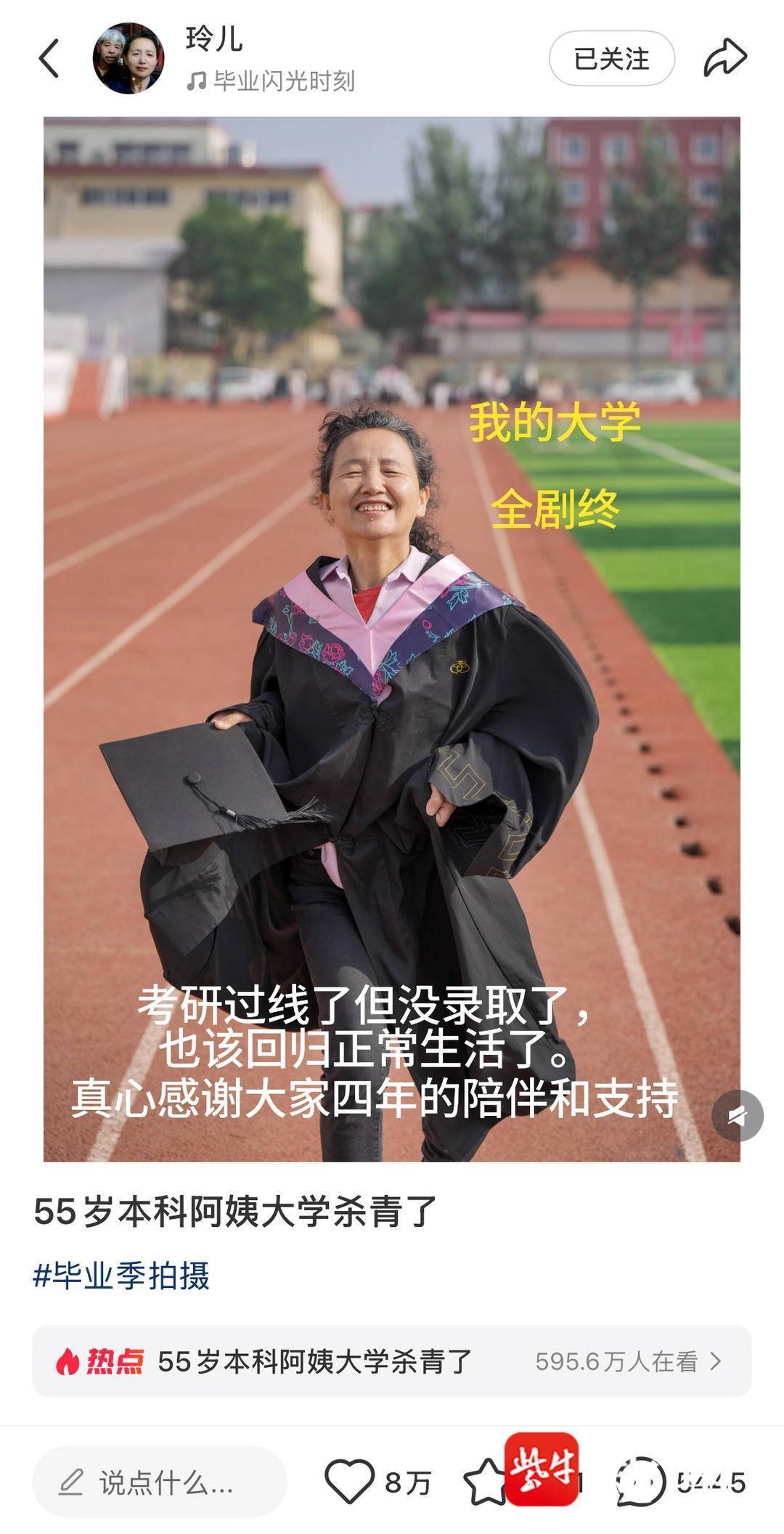Tap the 已关注 following button
The height and width of the screenshot is (1534, 784).
pyautogui.click(x=611, y=58)
